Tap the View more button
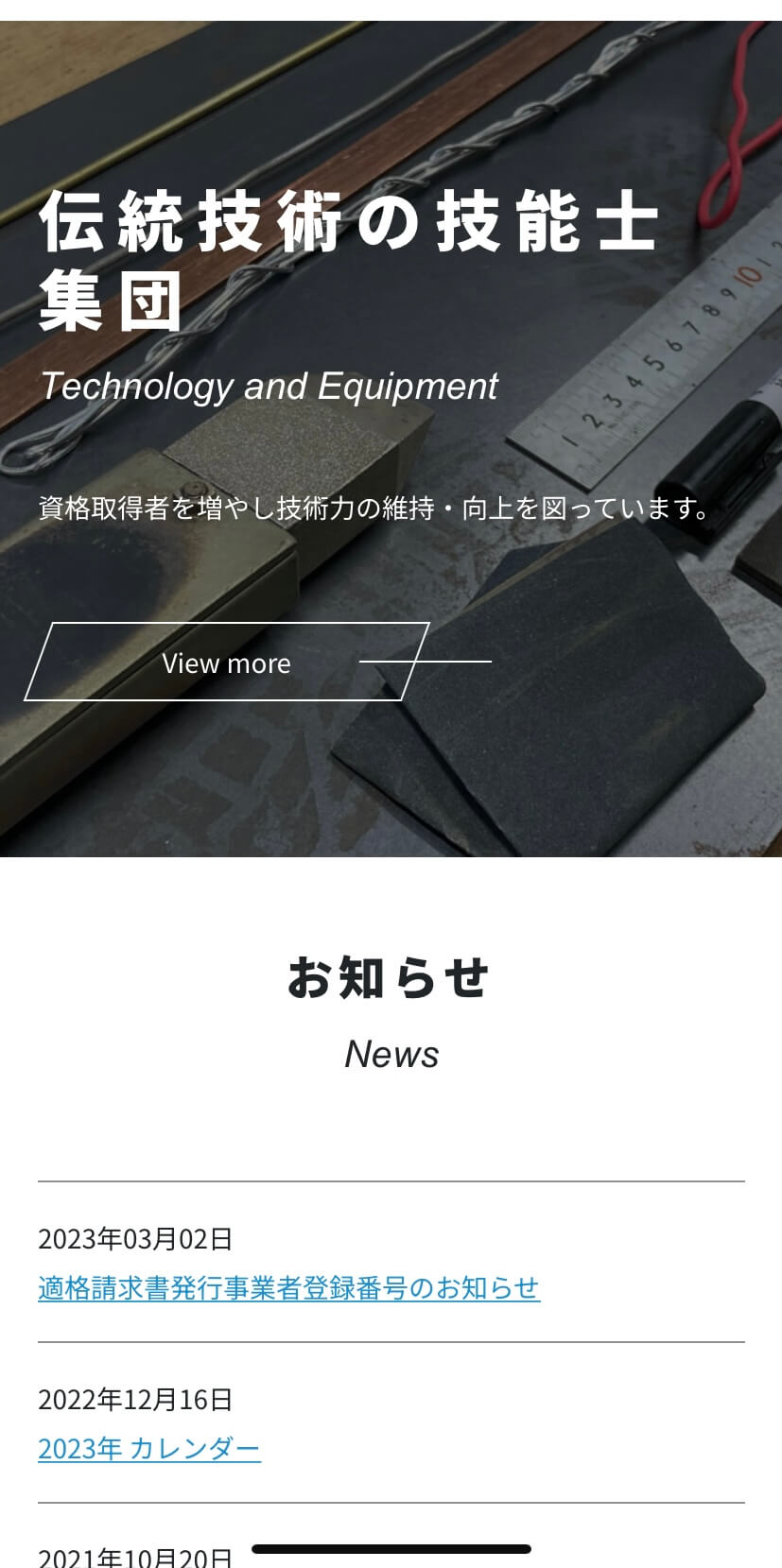Viewport: 782px width, 1568px height. [227, 662]
